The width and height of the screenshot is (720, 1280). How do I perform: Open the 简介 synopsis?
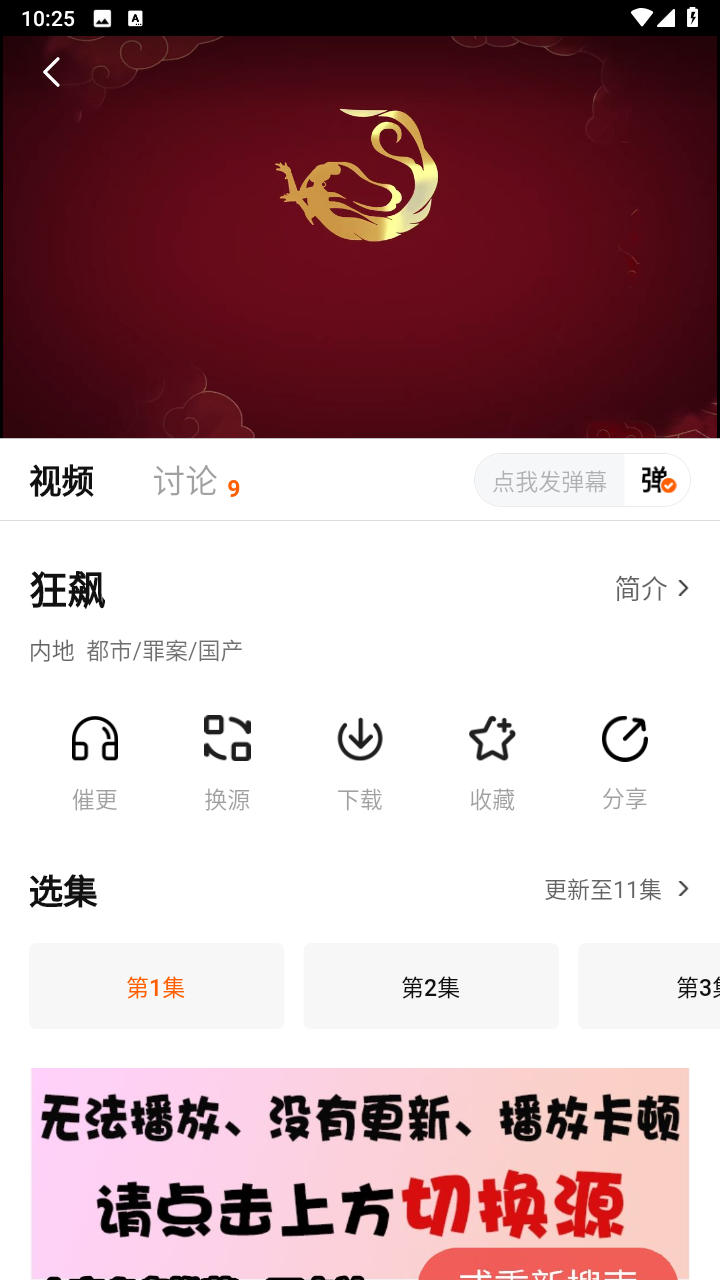652,588
